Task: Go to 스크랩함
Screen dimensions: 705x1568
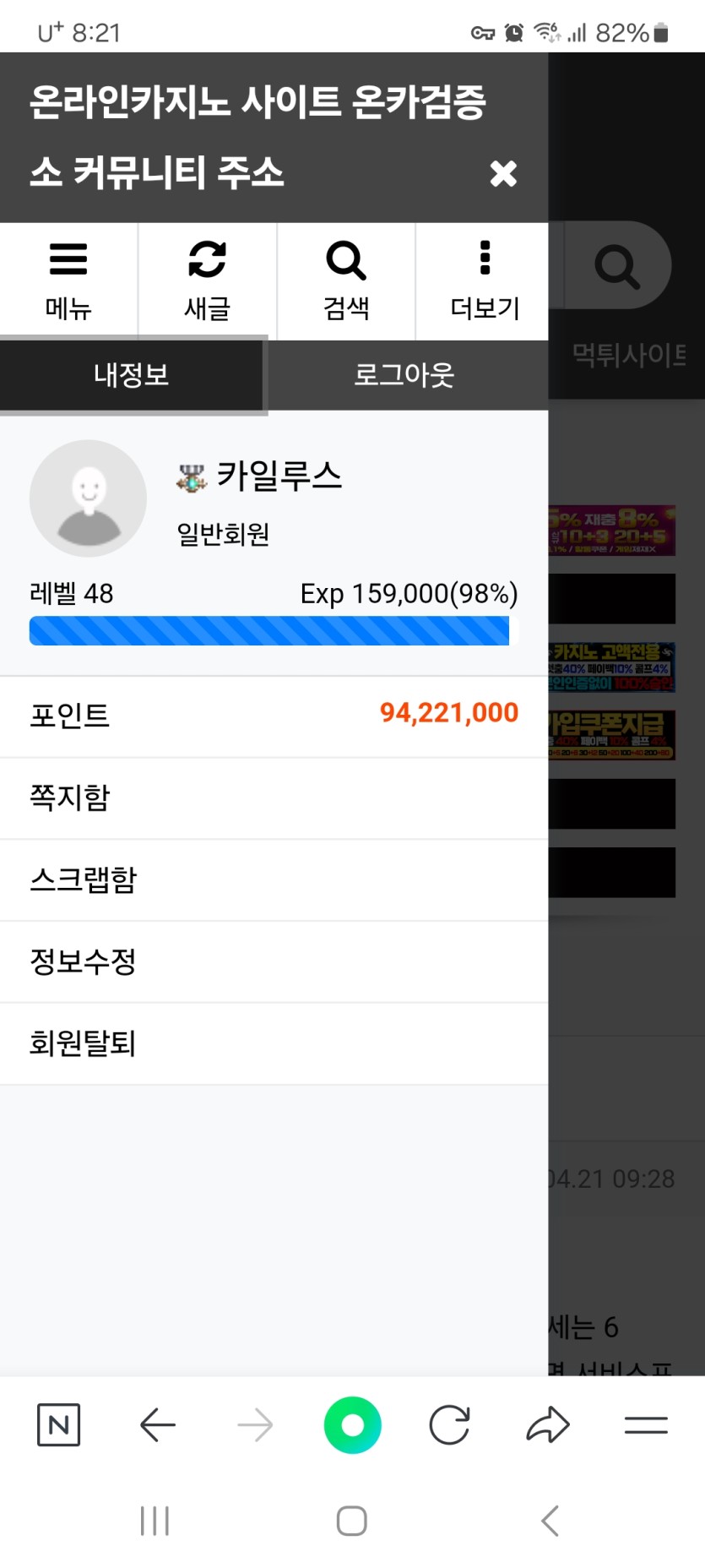Action: (274, 879)
